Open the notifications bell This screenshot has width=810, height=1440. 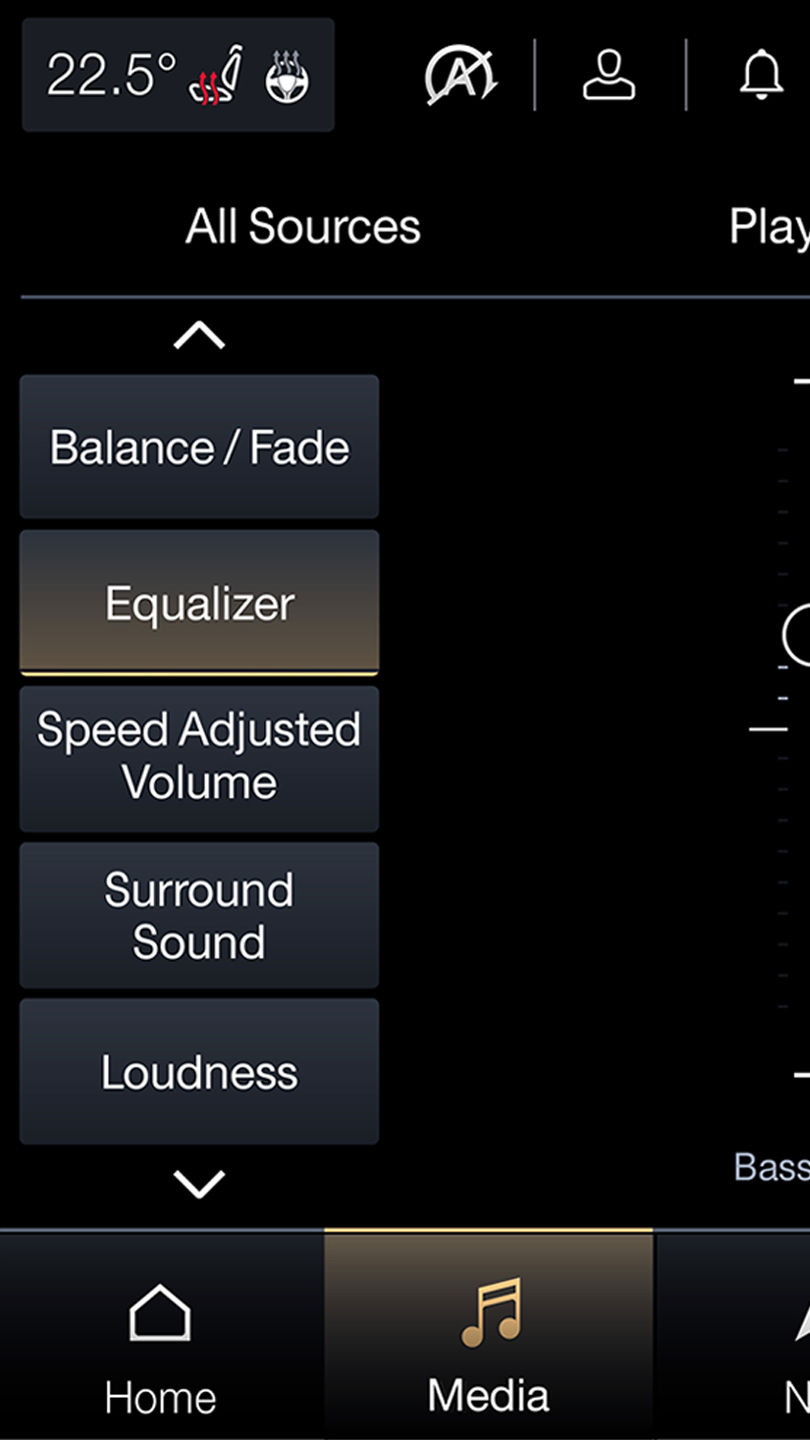(761, 75)
